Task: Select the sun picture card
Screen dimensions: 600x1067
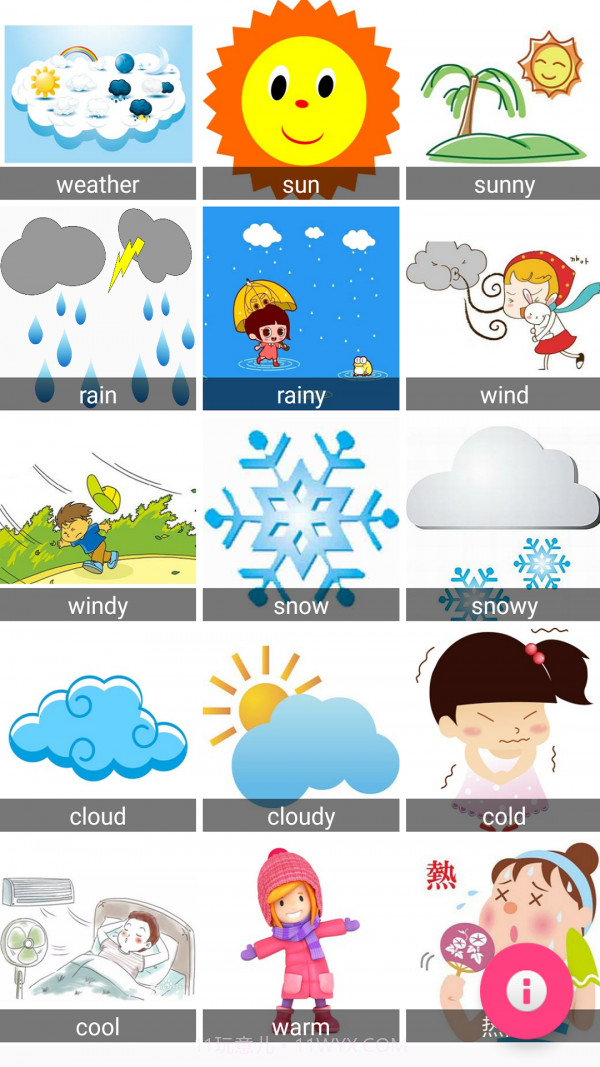Action: tap(300, 100)
